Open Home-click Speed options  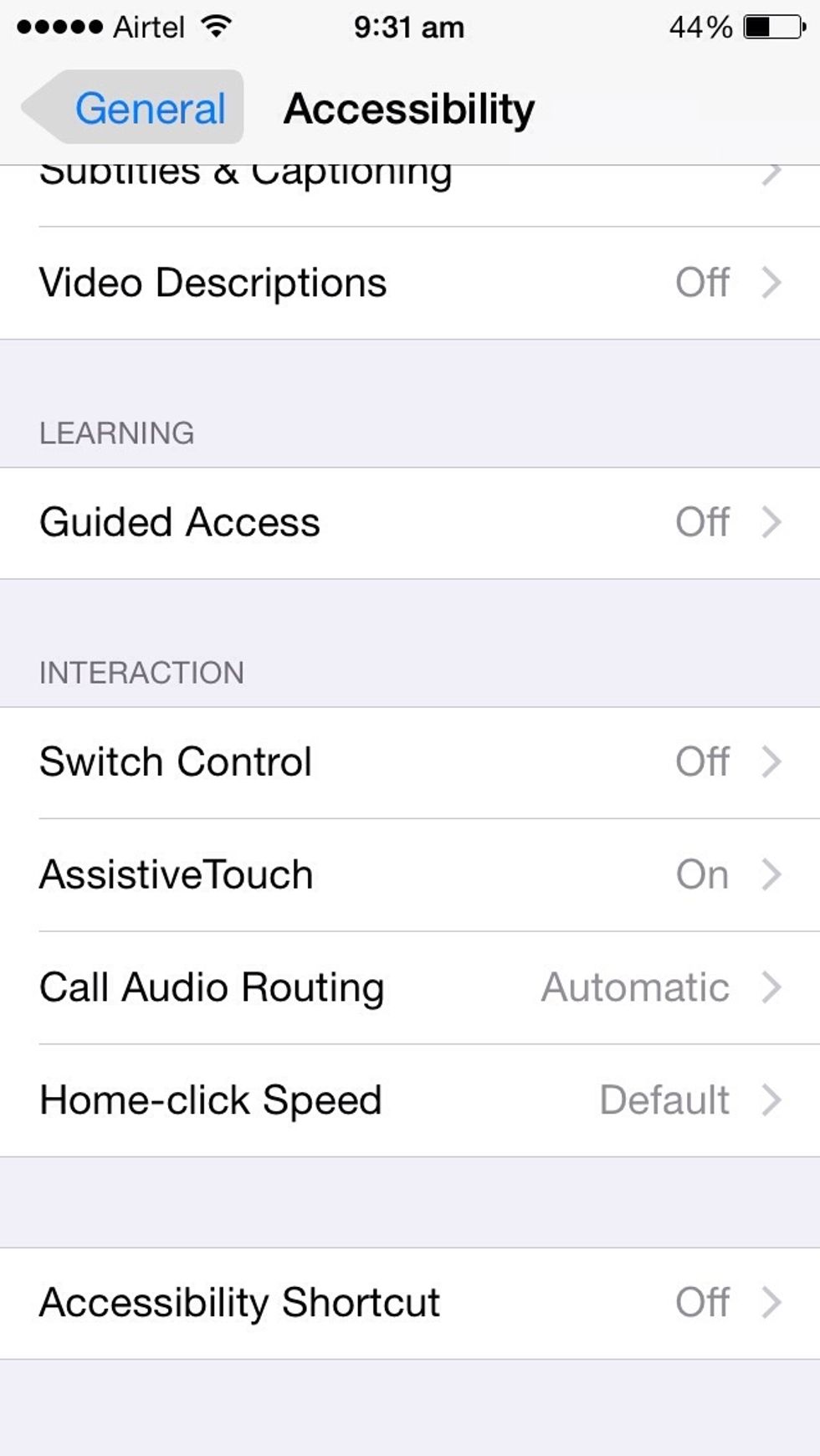[410, 1100]
